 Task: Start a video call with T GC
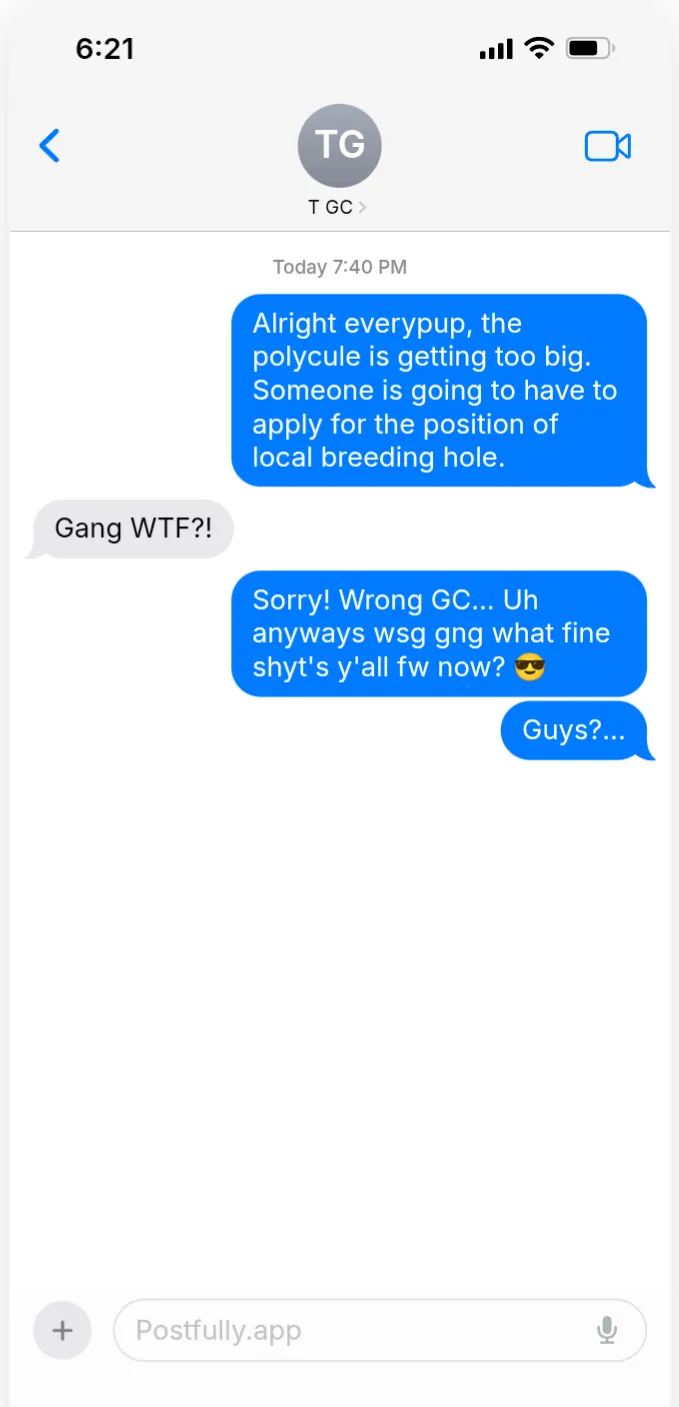[607, 146]
